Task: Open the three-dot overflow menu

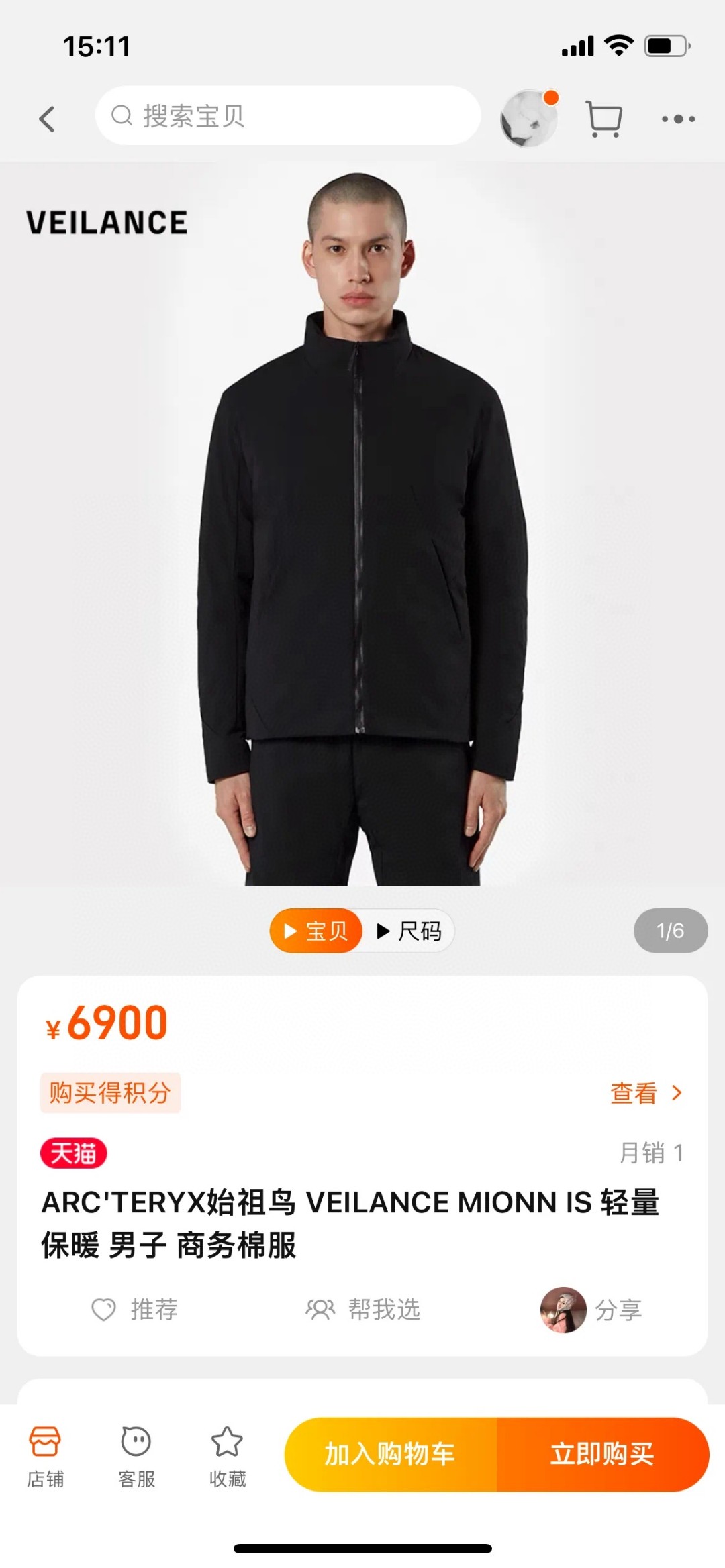Action: [x=678, y=119]
